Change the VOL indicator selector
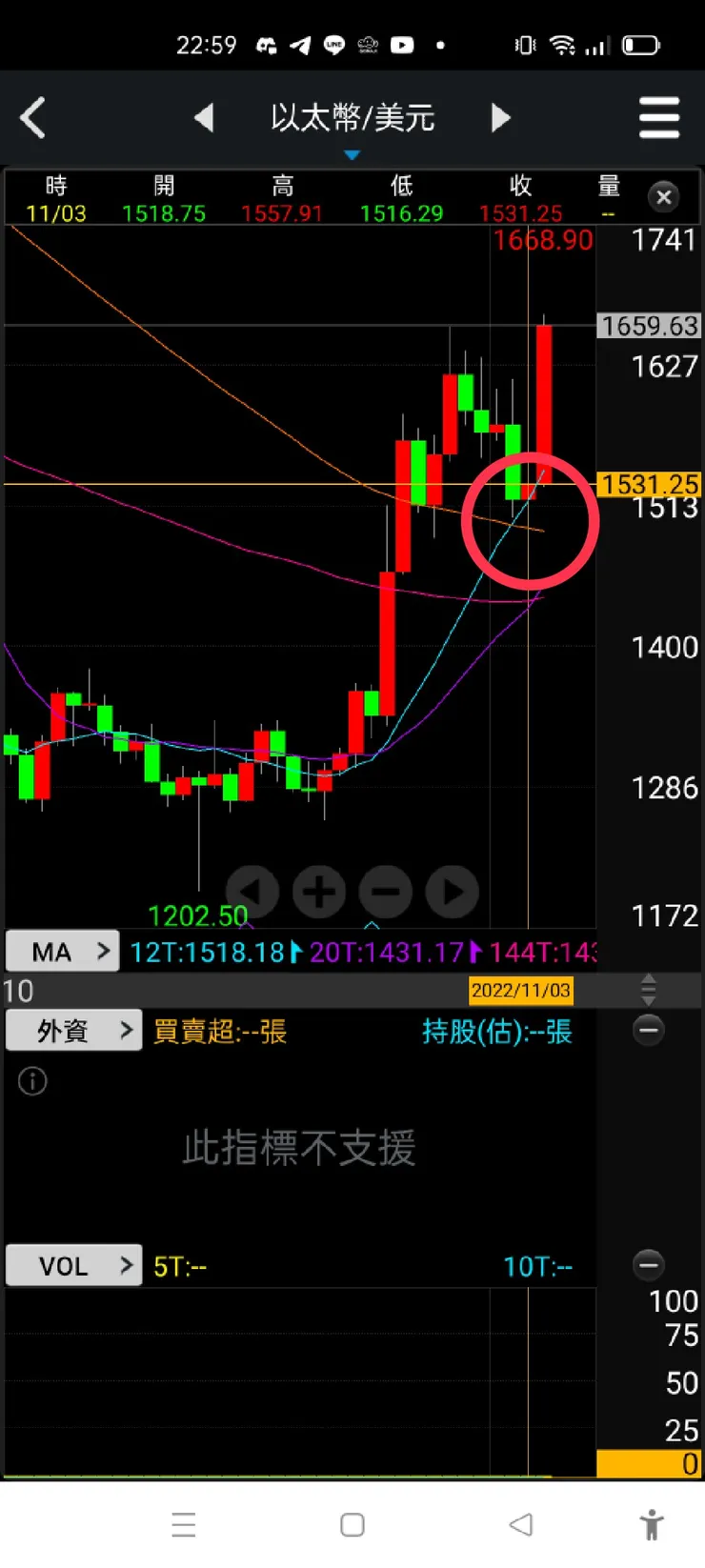 point(74,1266)
